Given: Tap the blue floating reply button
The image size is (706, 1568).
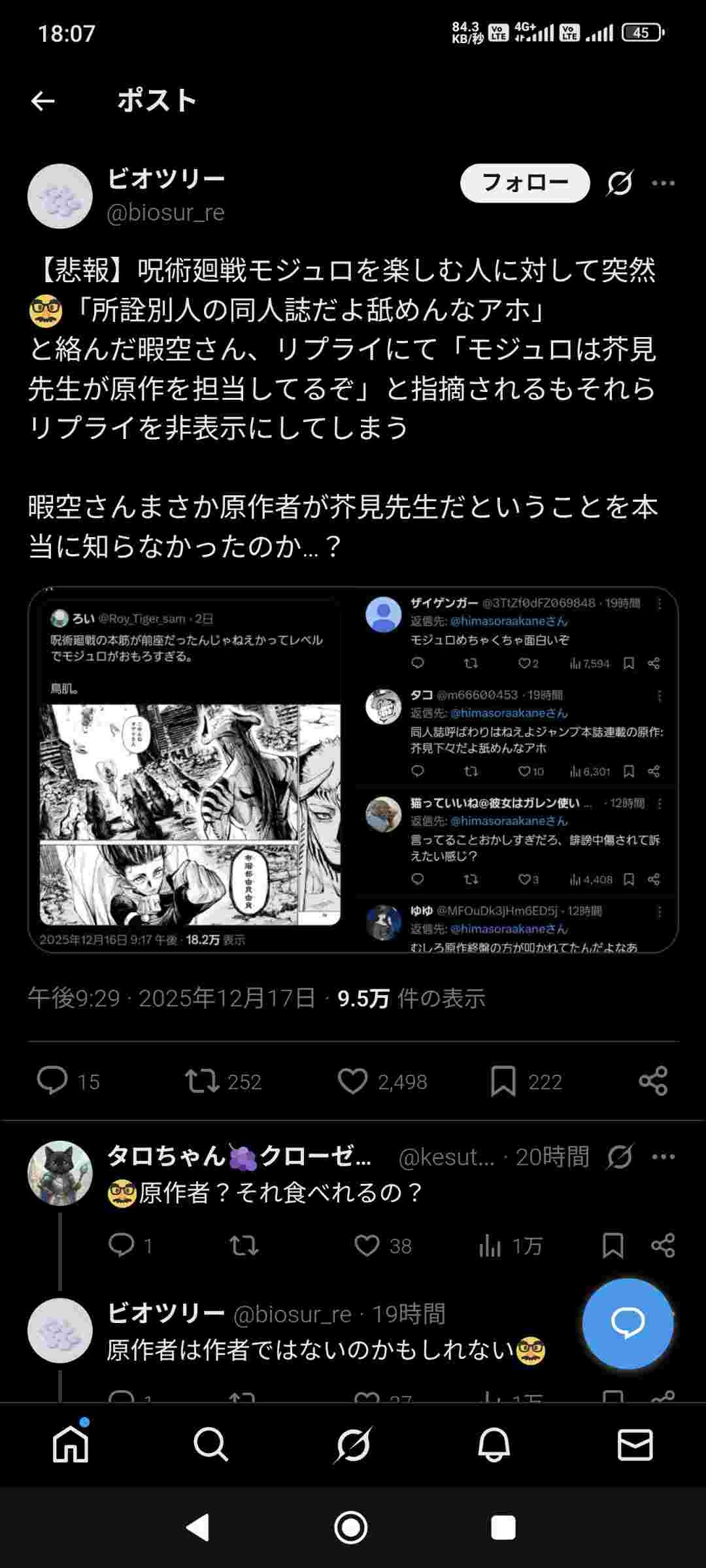Looking at the screenshot, I should 628,1323.
